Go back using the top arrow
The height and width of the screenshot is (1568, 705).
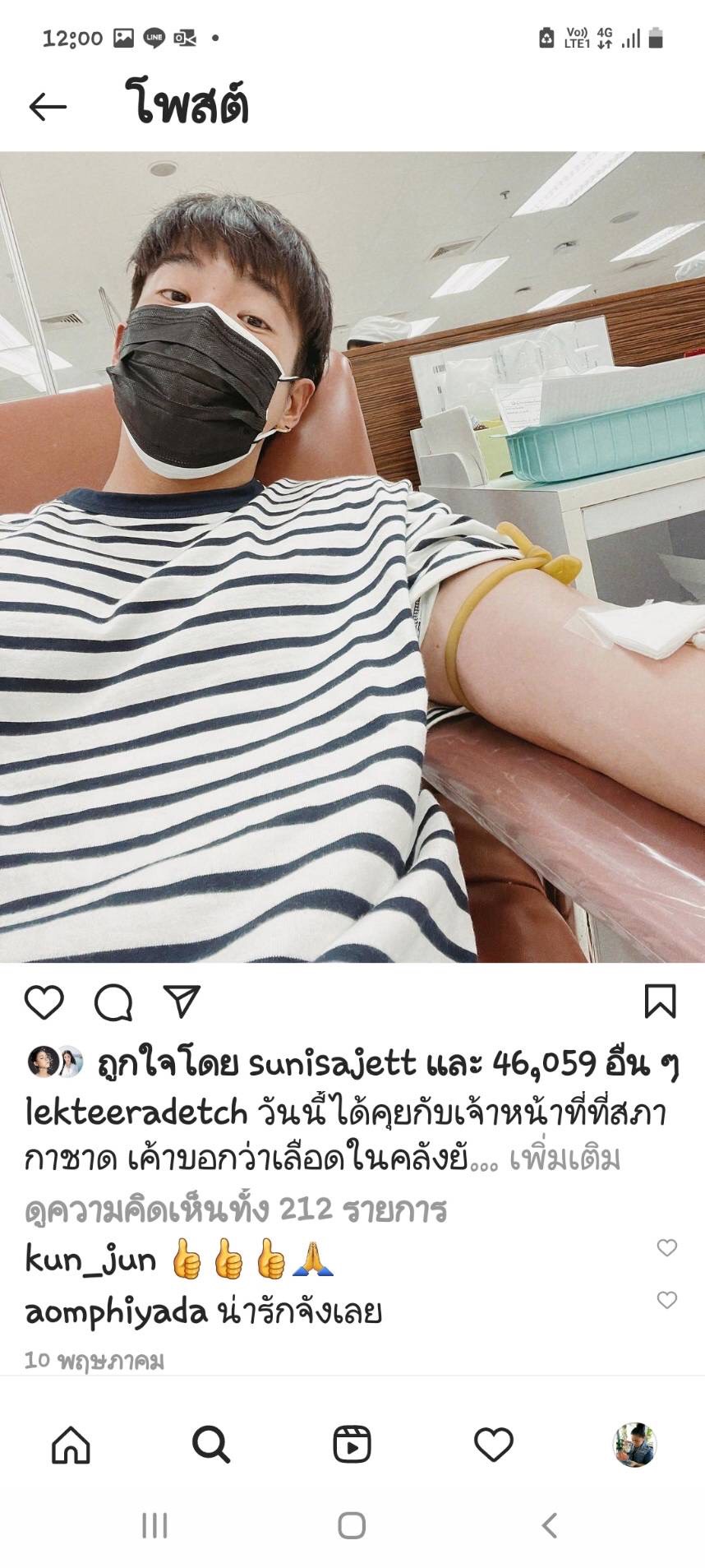47,107
